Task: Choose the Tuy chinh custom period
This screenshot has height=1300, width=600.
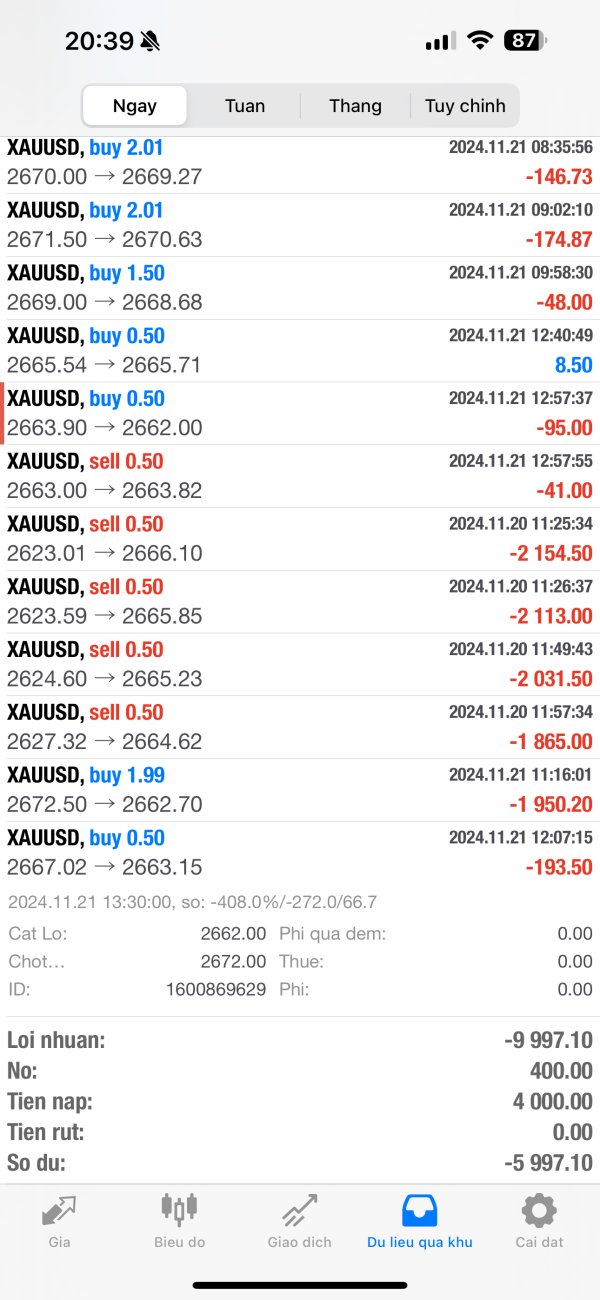Action: tap(465, 105)
